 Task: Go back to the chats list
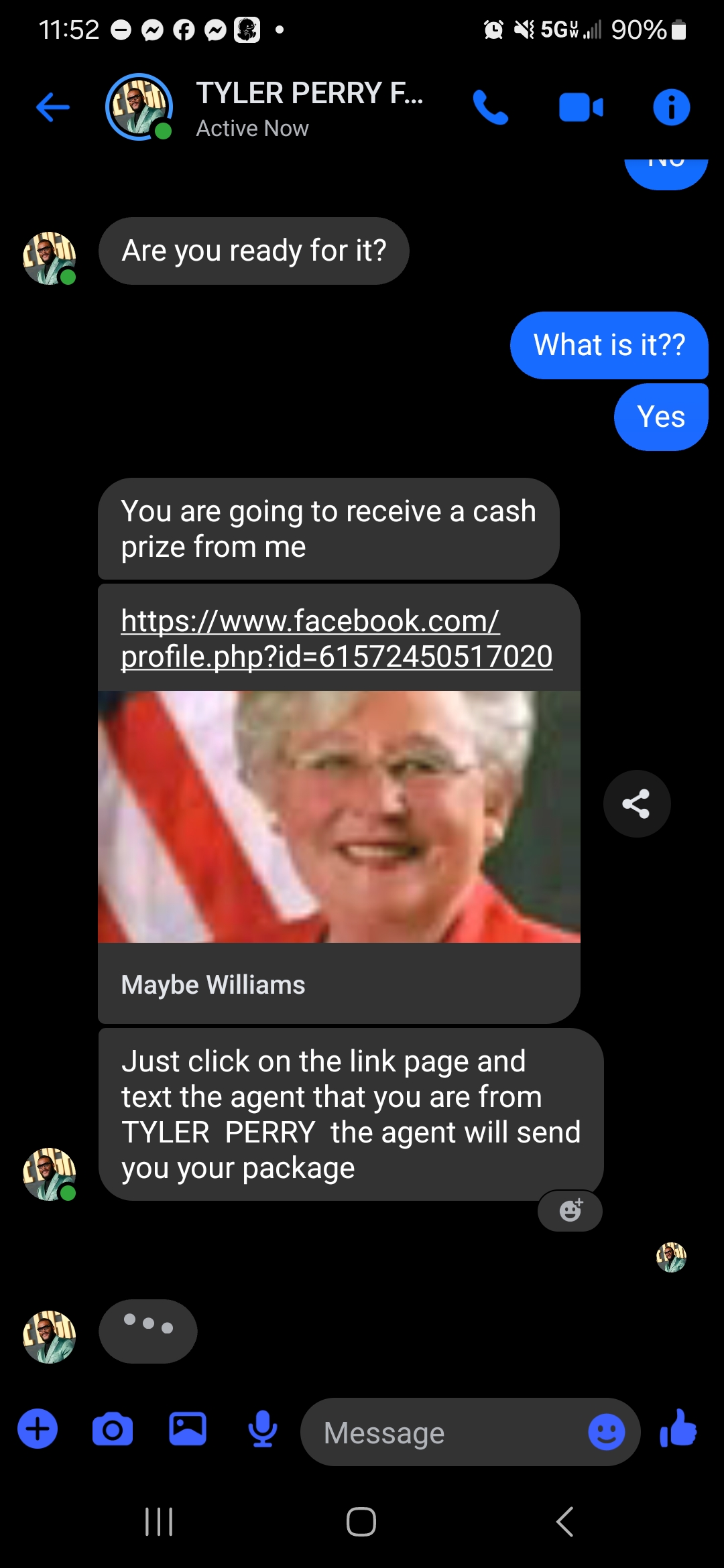coord(52,107)
